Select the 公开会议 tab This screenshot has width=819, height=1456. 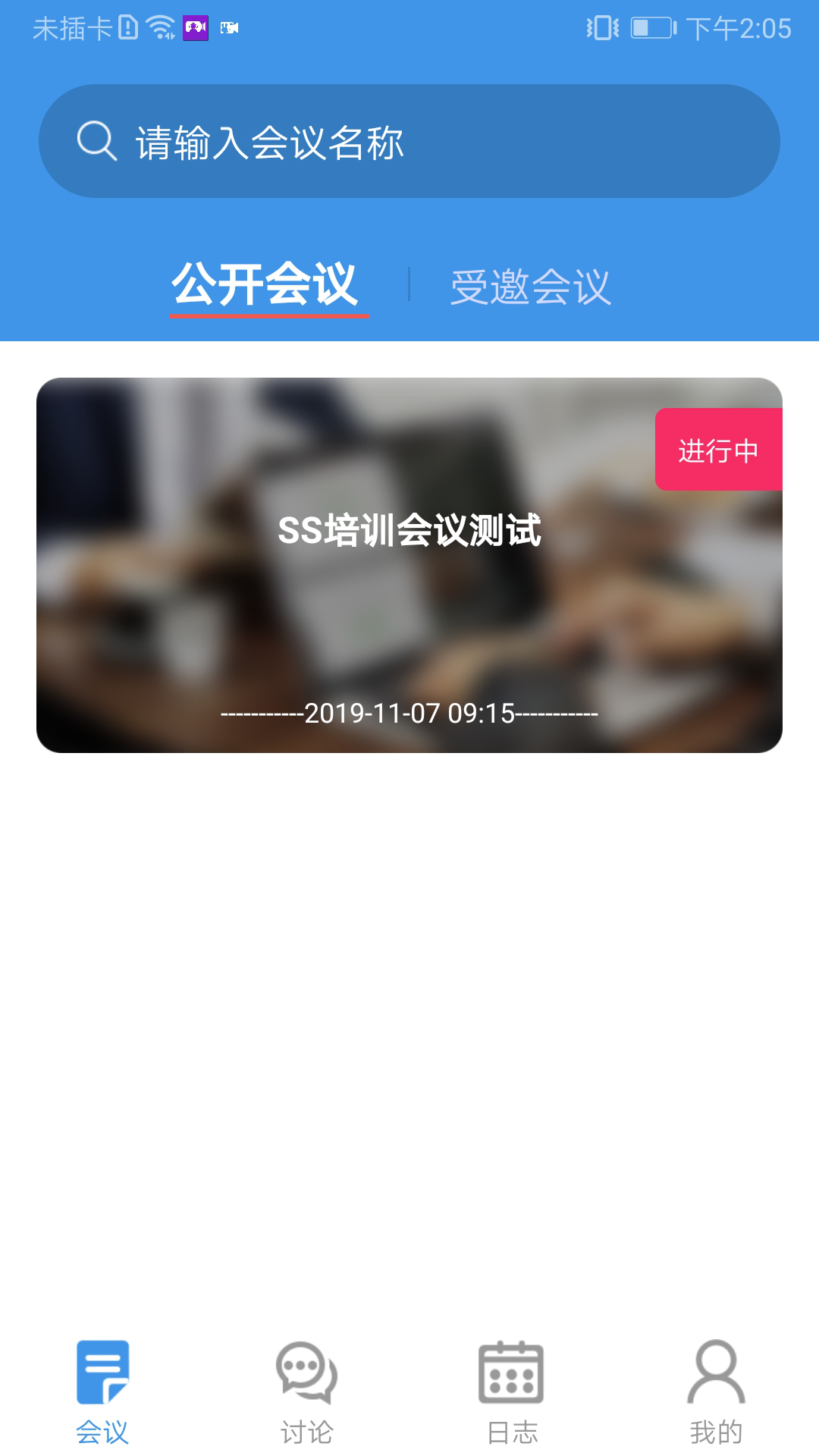point(269,284)
